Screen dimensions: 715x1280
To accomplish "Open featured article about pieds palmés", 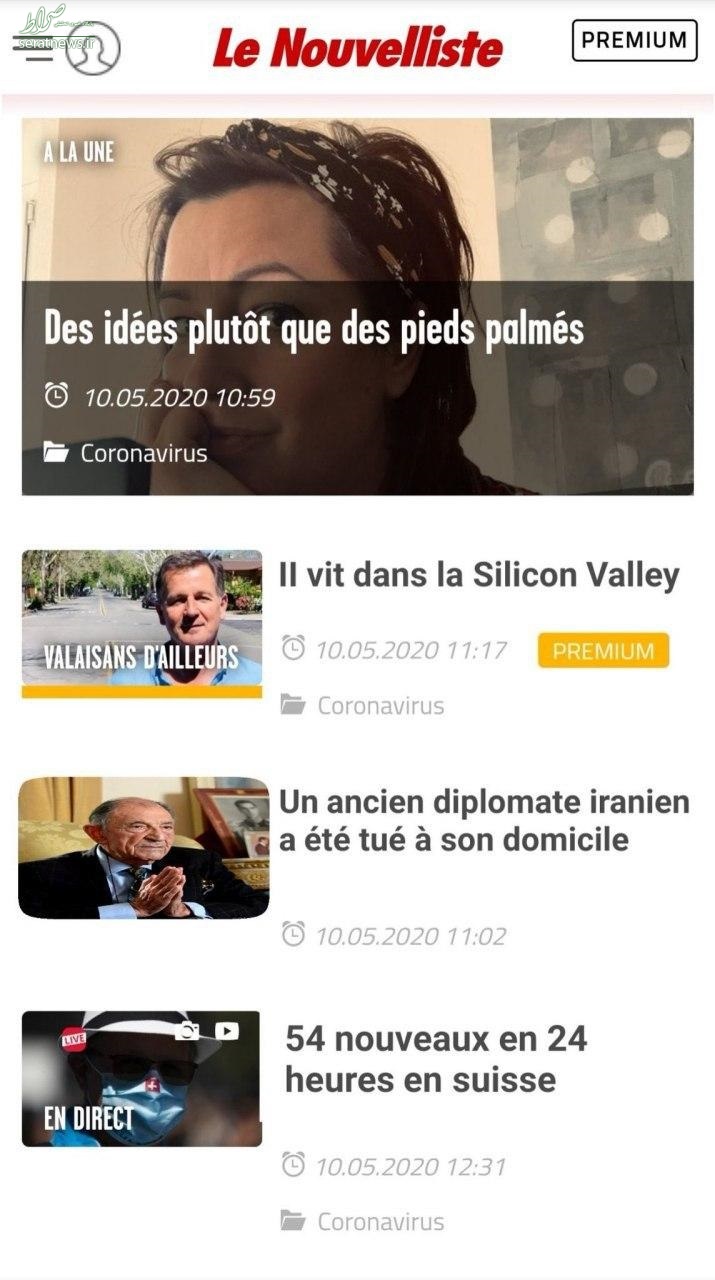I will coord(314,330).
